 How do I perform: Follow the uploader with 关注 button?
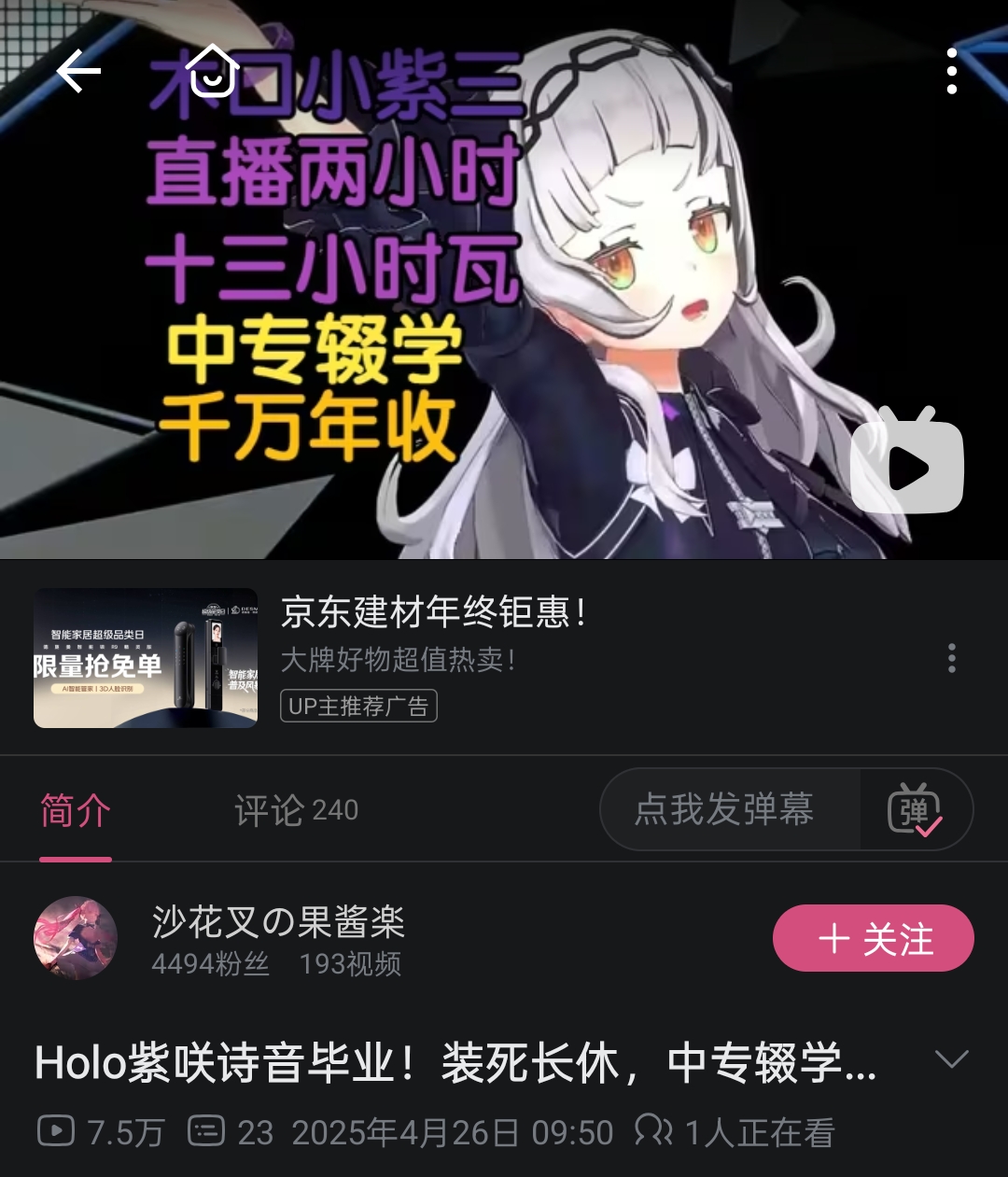(873, 939)
